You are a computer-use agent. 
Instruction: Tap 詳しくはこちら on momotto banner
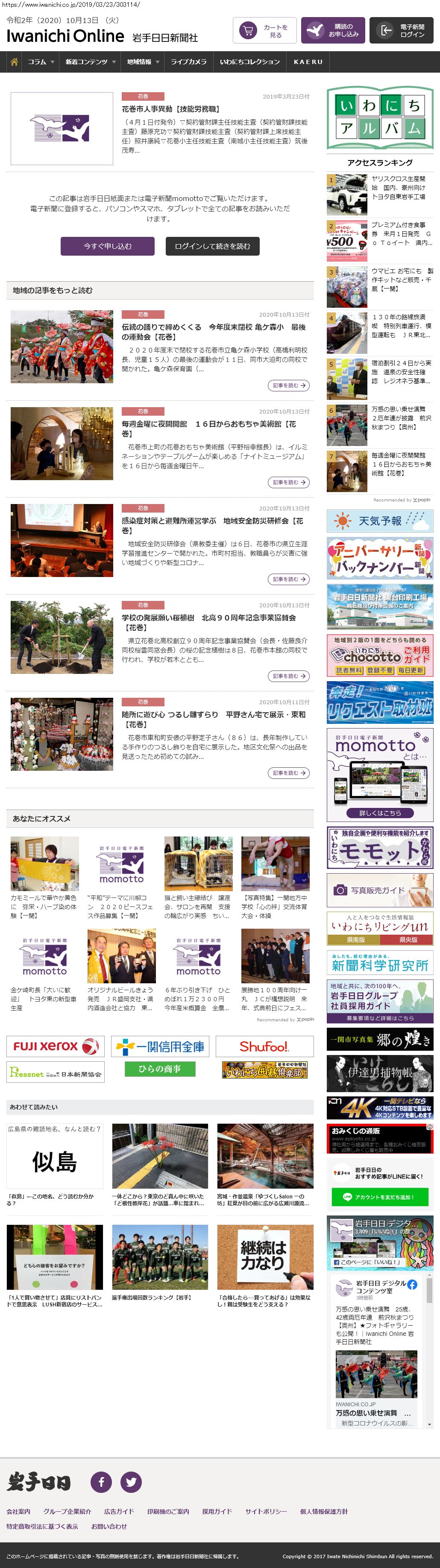[380, 812]
